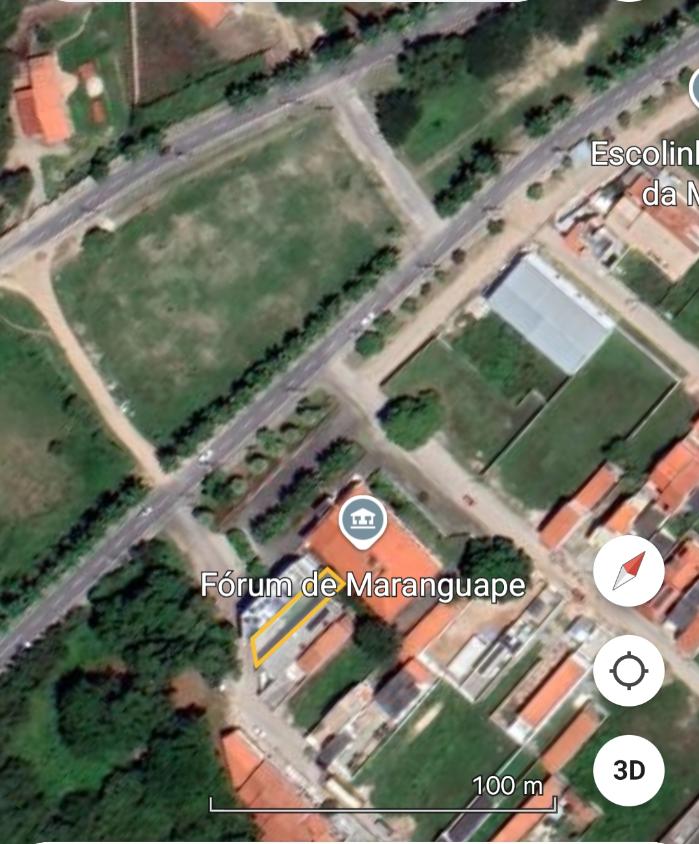Tap the compass to reset map orientation
The image size is (699, 844).
[629, 572]
